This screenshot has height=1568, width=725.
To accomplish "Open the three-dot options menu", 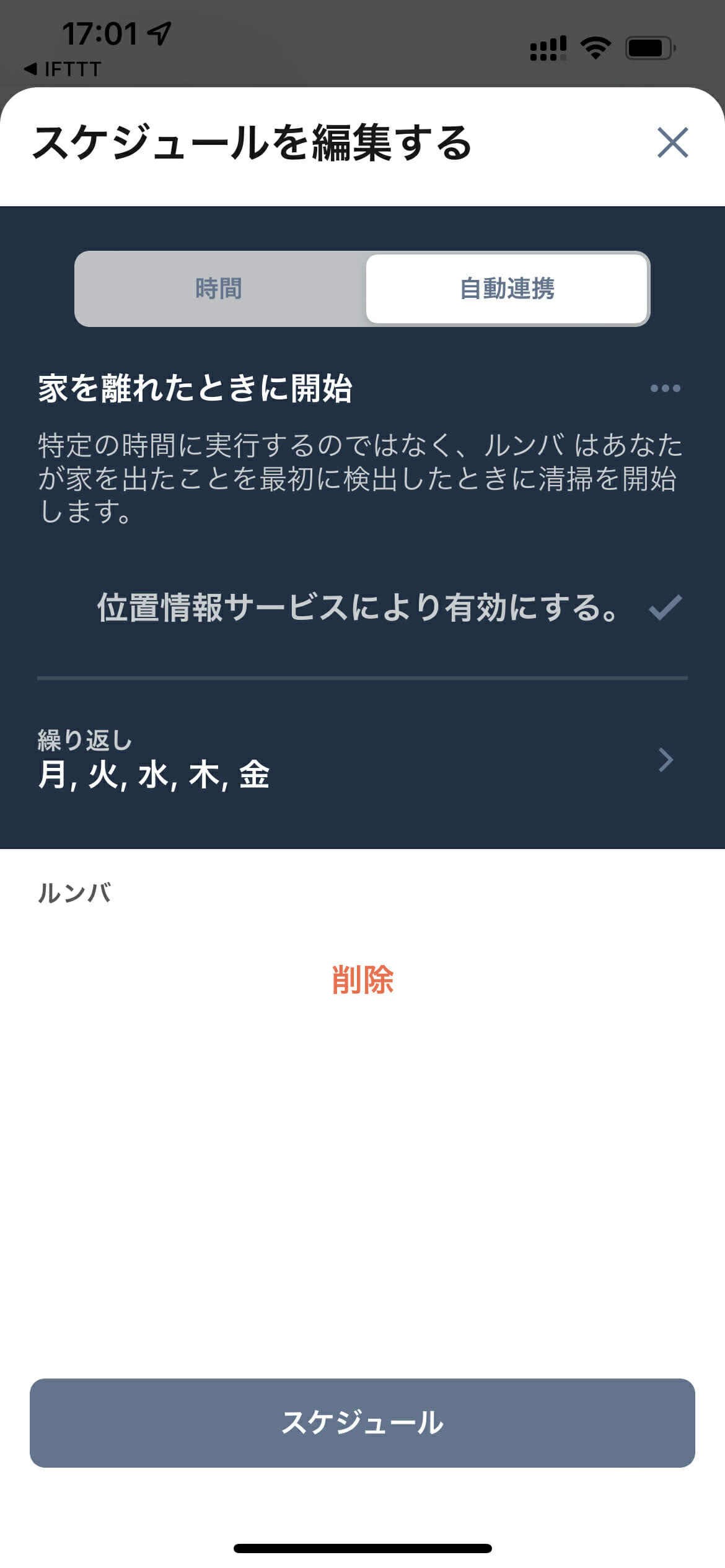I will (665, 388).
